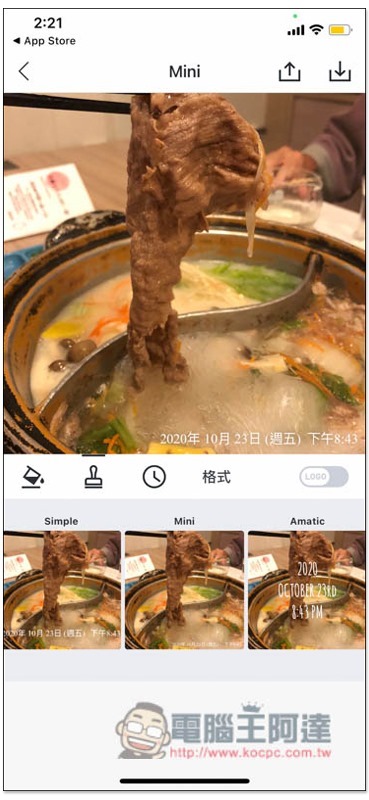Share the photo with the share icon
Screen dimensions: 369x800
289,71
